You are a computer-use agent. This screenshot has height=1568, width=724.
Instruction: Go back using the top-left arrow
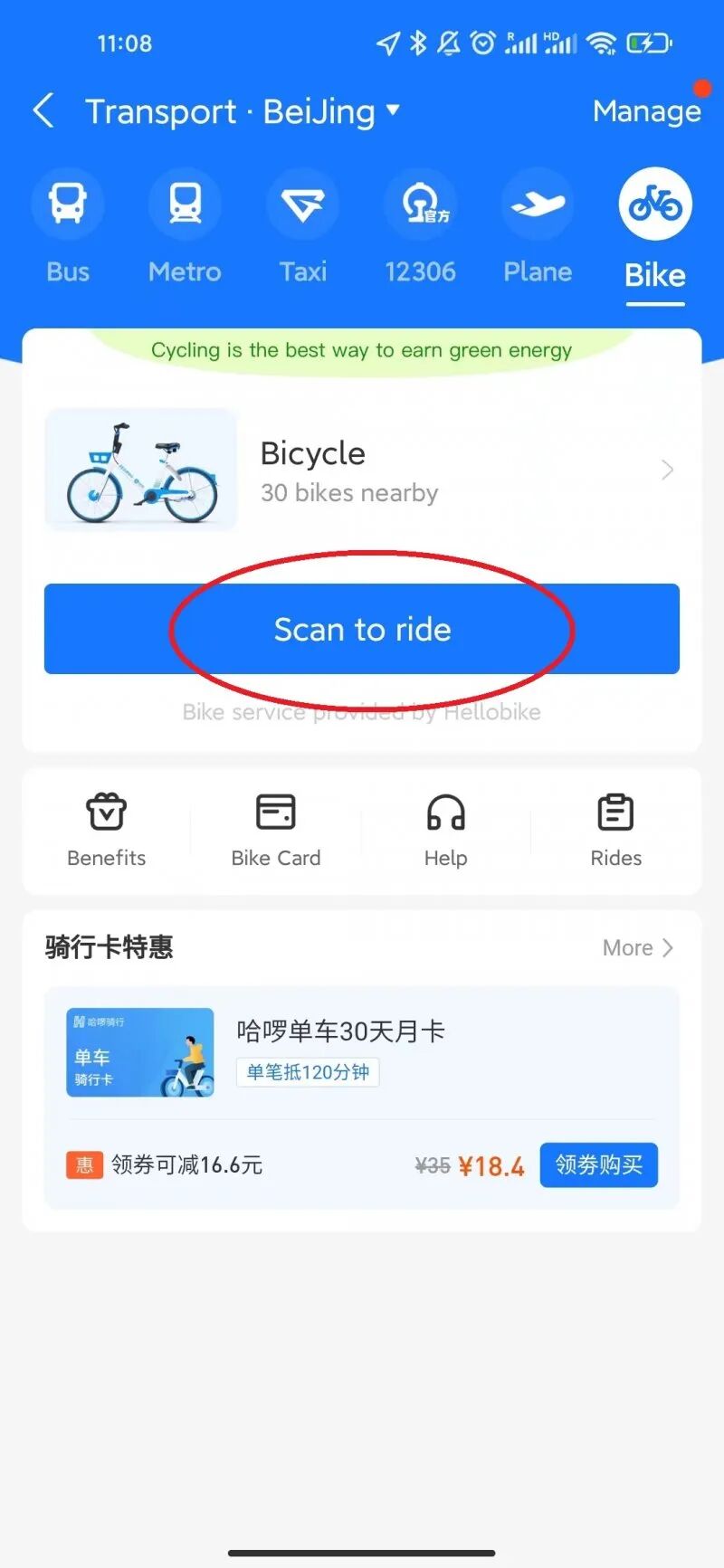[x=43, y=111]
